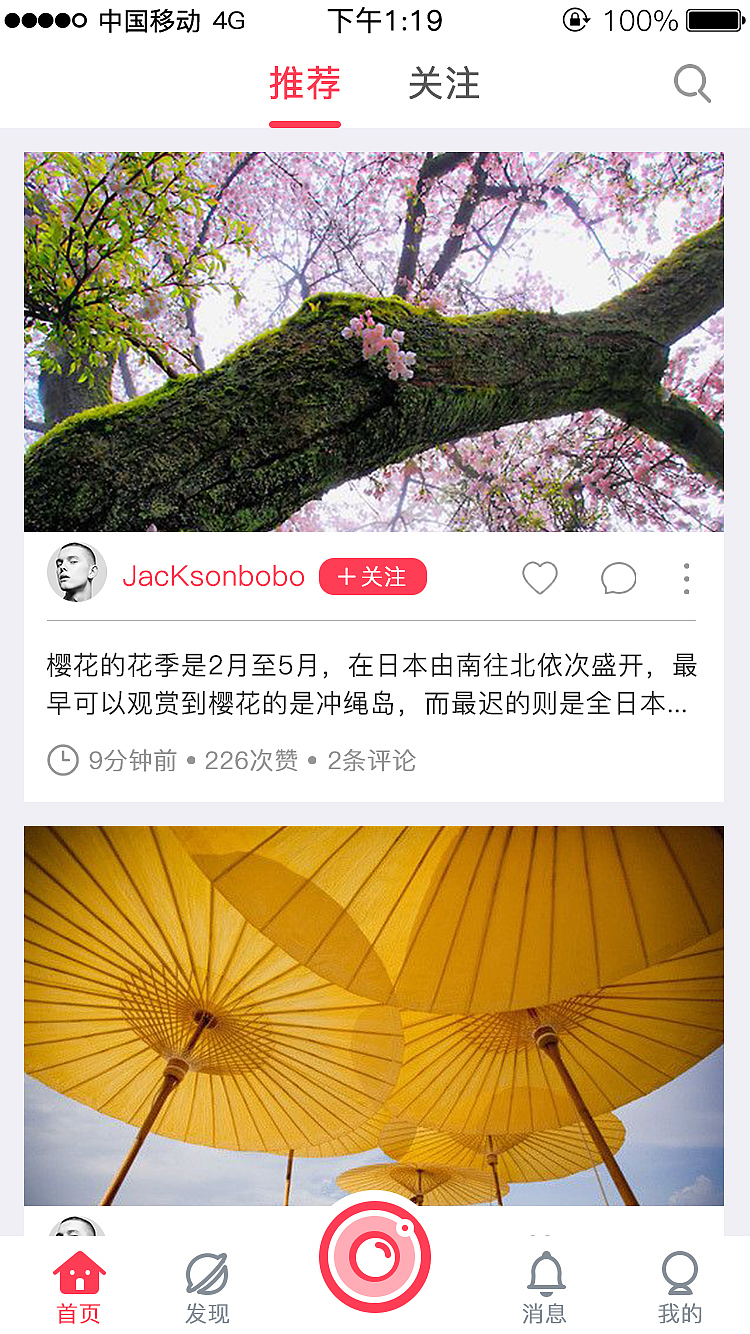Like the cherry blossom post
This screenshot has width=750, height=1334.
pyautogui.click(x=539, y=577)
